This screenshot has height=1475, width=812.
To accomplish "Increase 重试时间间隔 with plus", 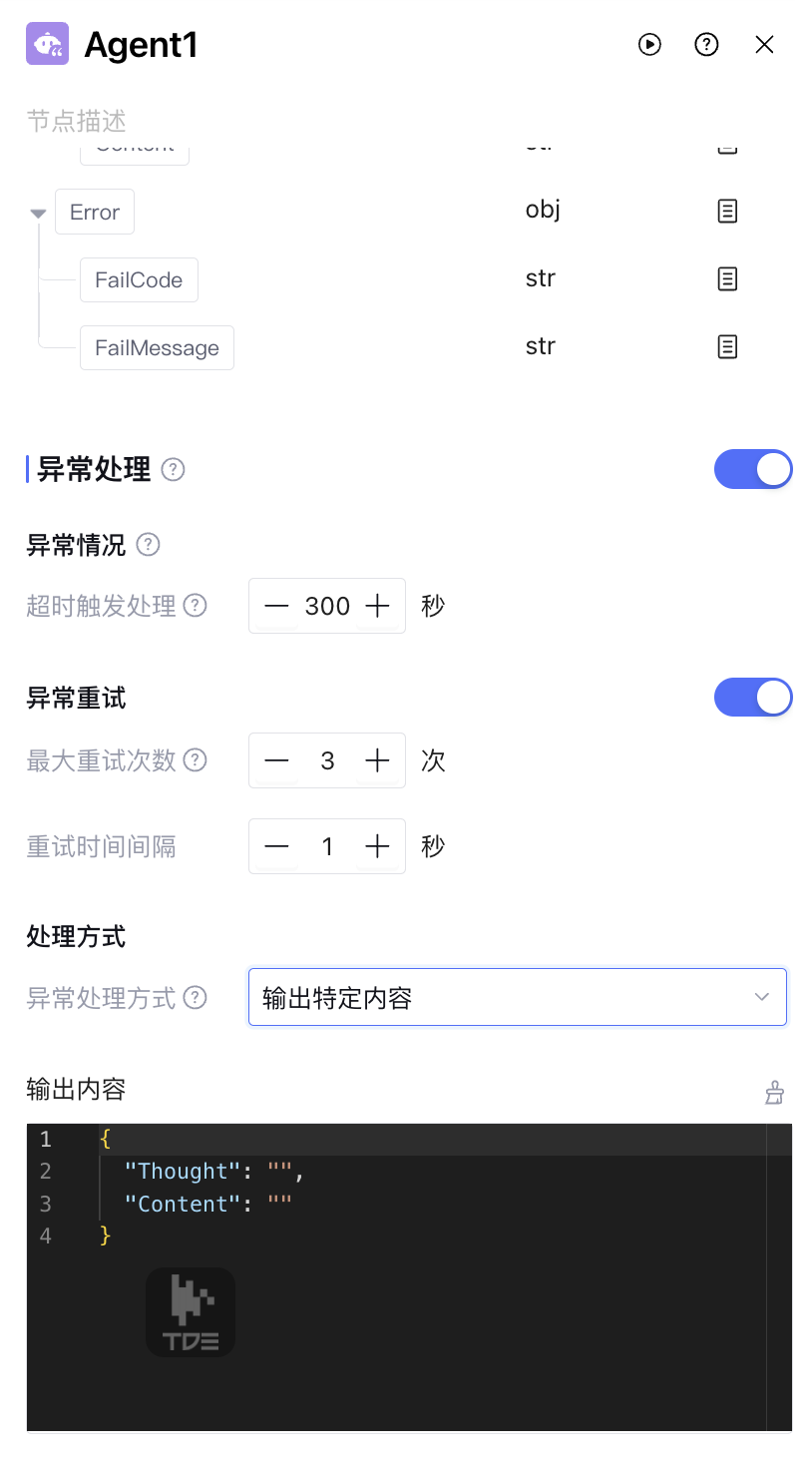I will pyautogui.click(x=377, y=847).
